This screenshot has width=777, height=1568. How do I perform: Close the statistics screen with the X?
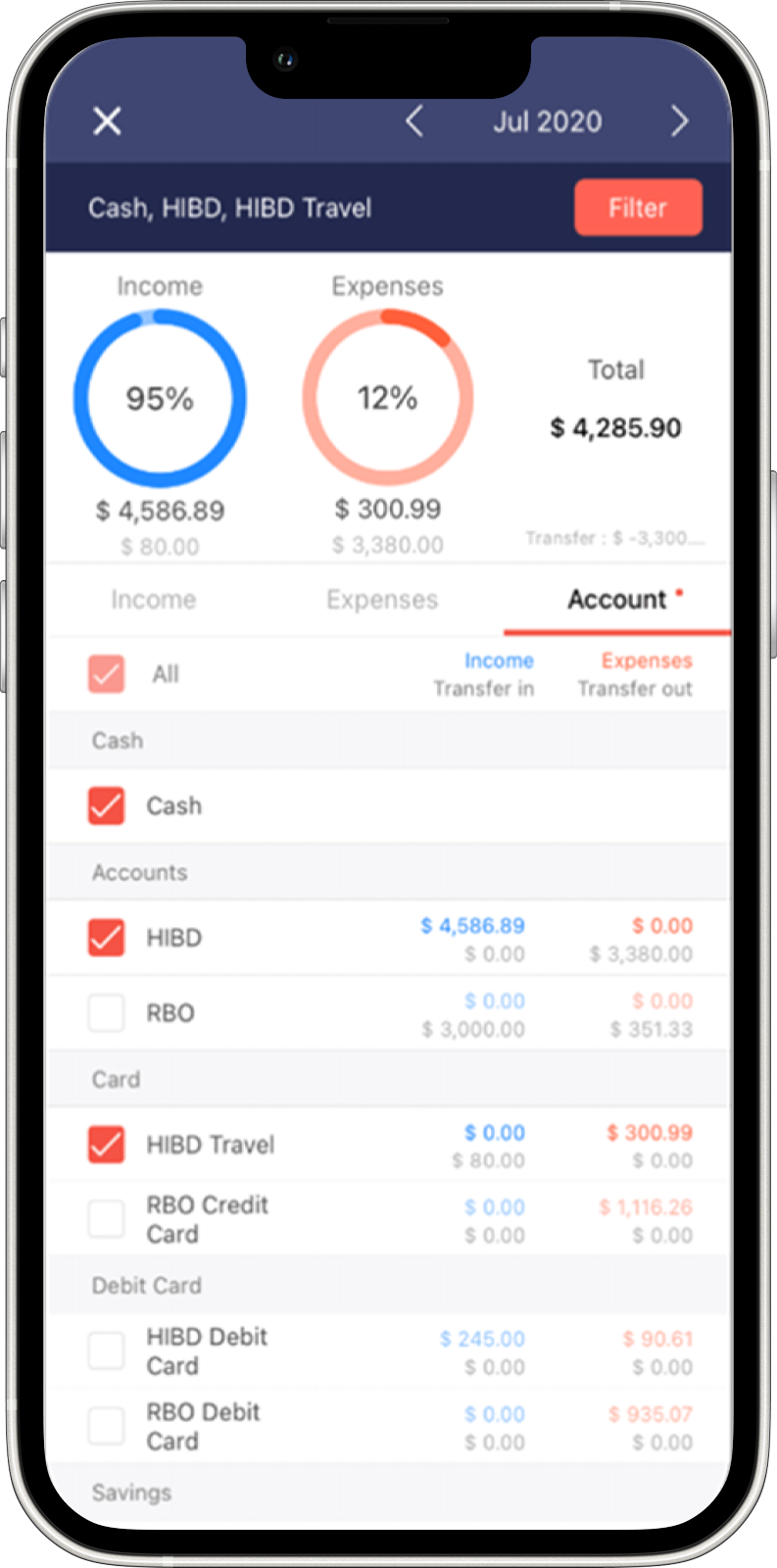coord(107,122)
